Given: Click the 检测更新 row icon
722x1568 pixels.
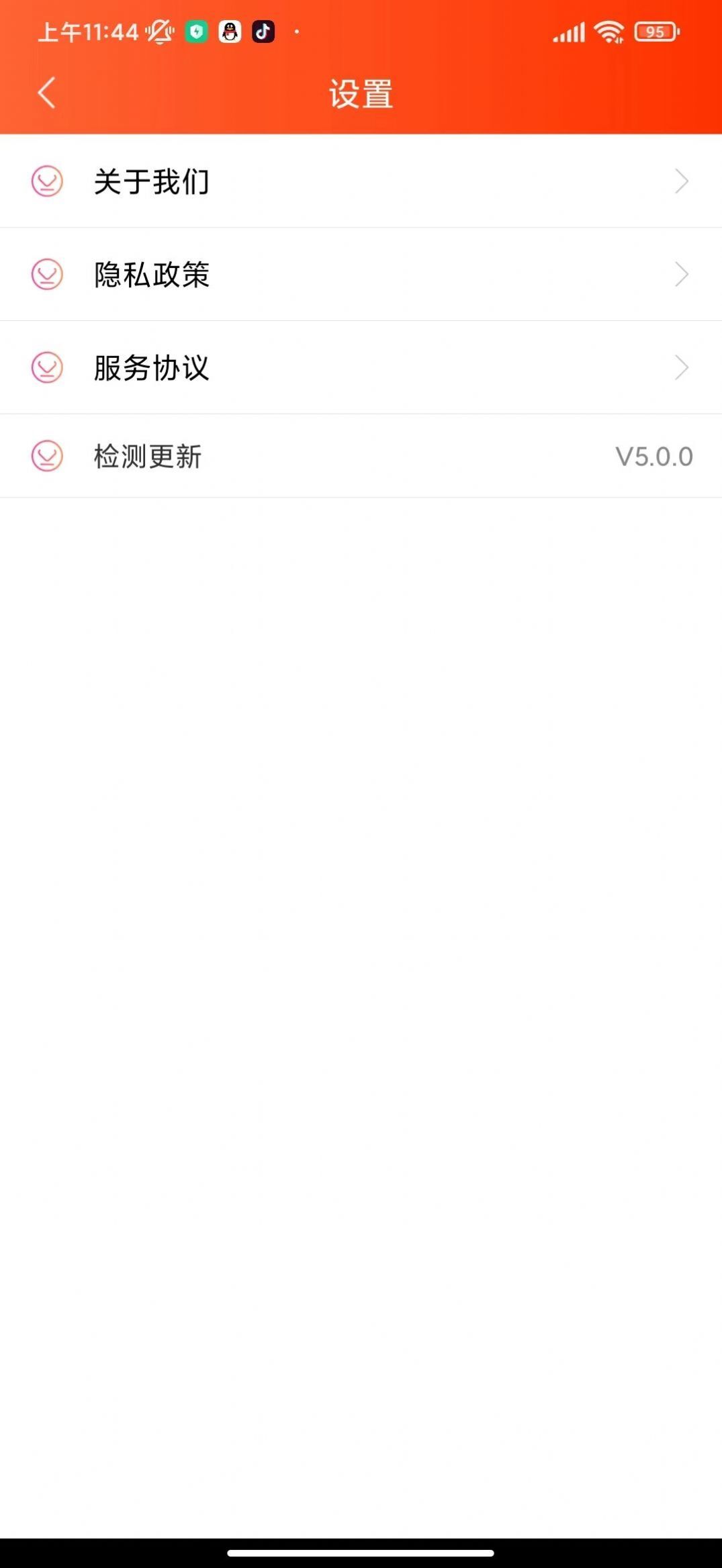Looking at the screenshot, I should coord(46,456).
